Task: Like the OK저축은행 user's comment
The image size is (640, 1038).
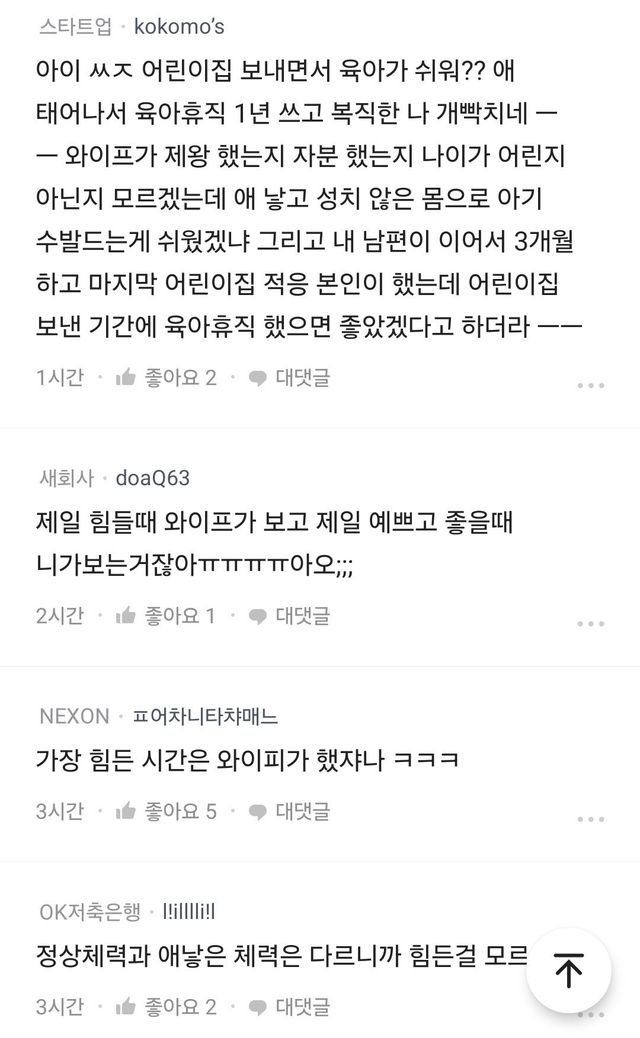Action: click(x=166, y=1007)
